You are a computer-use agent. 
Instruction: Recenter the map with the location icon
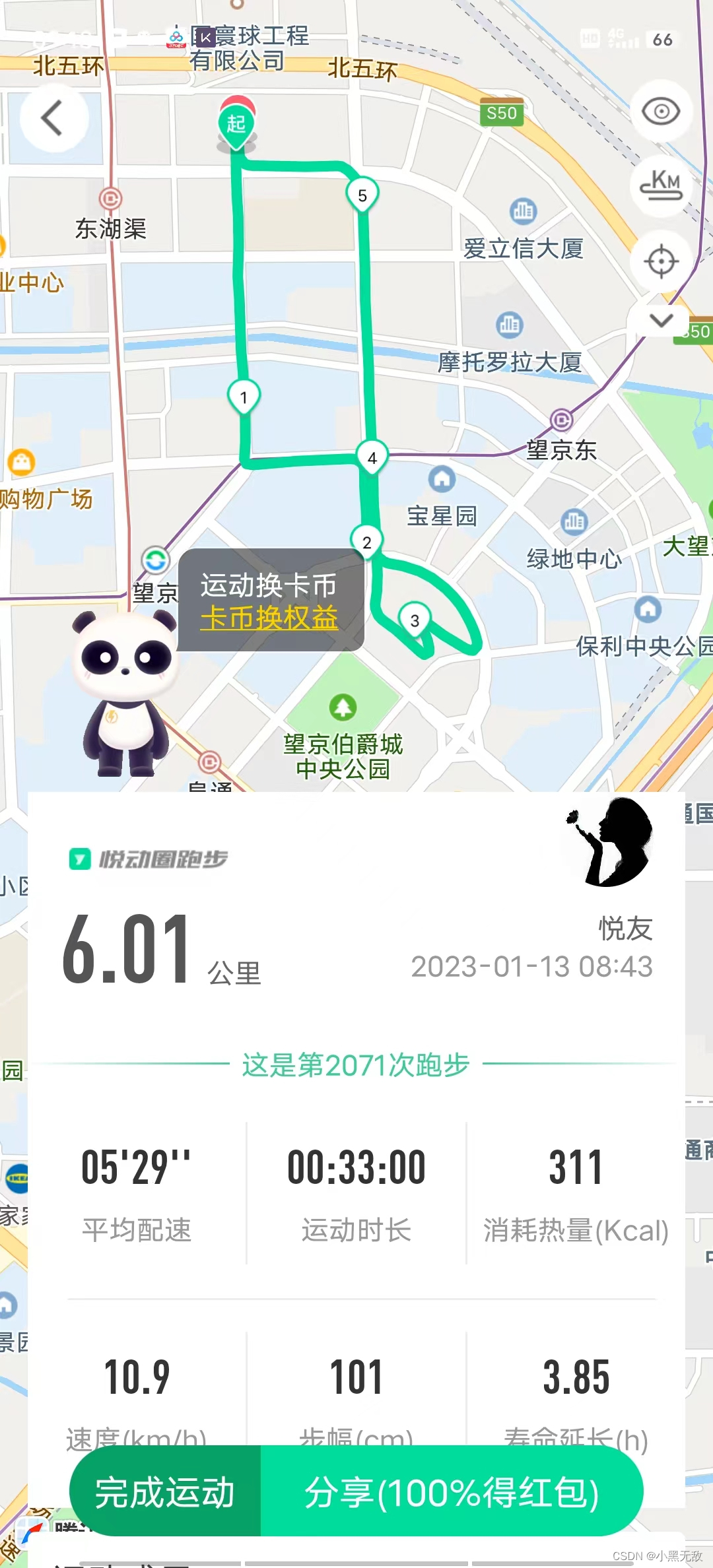coord(661,261)
